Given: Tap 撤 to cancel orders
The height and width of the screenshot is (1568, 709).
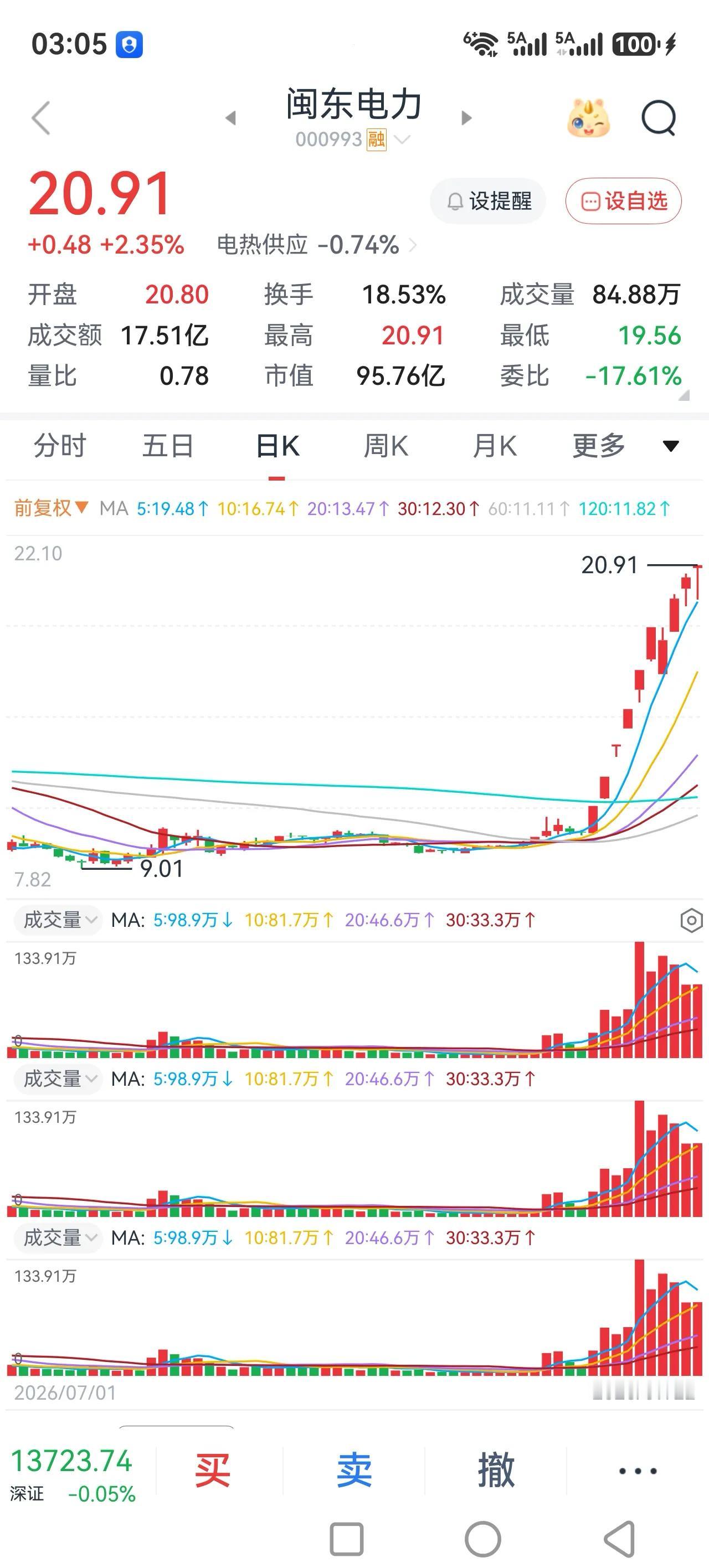Looking at the screenshot, I should 496,1470.
